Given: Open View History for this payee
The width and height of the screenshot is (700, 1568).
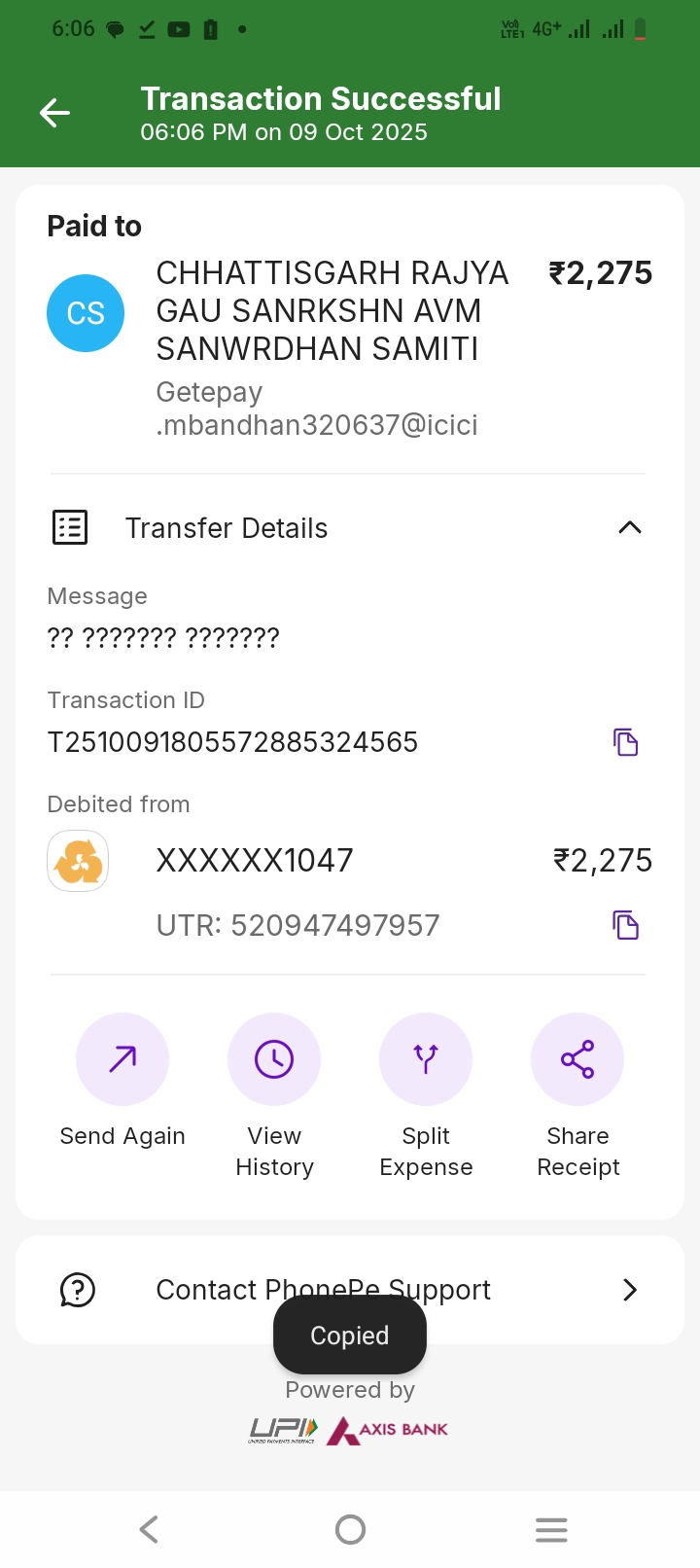Looking at the screenshot, I should pyautogui.click(x=274, y=1060).
